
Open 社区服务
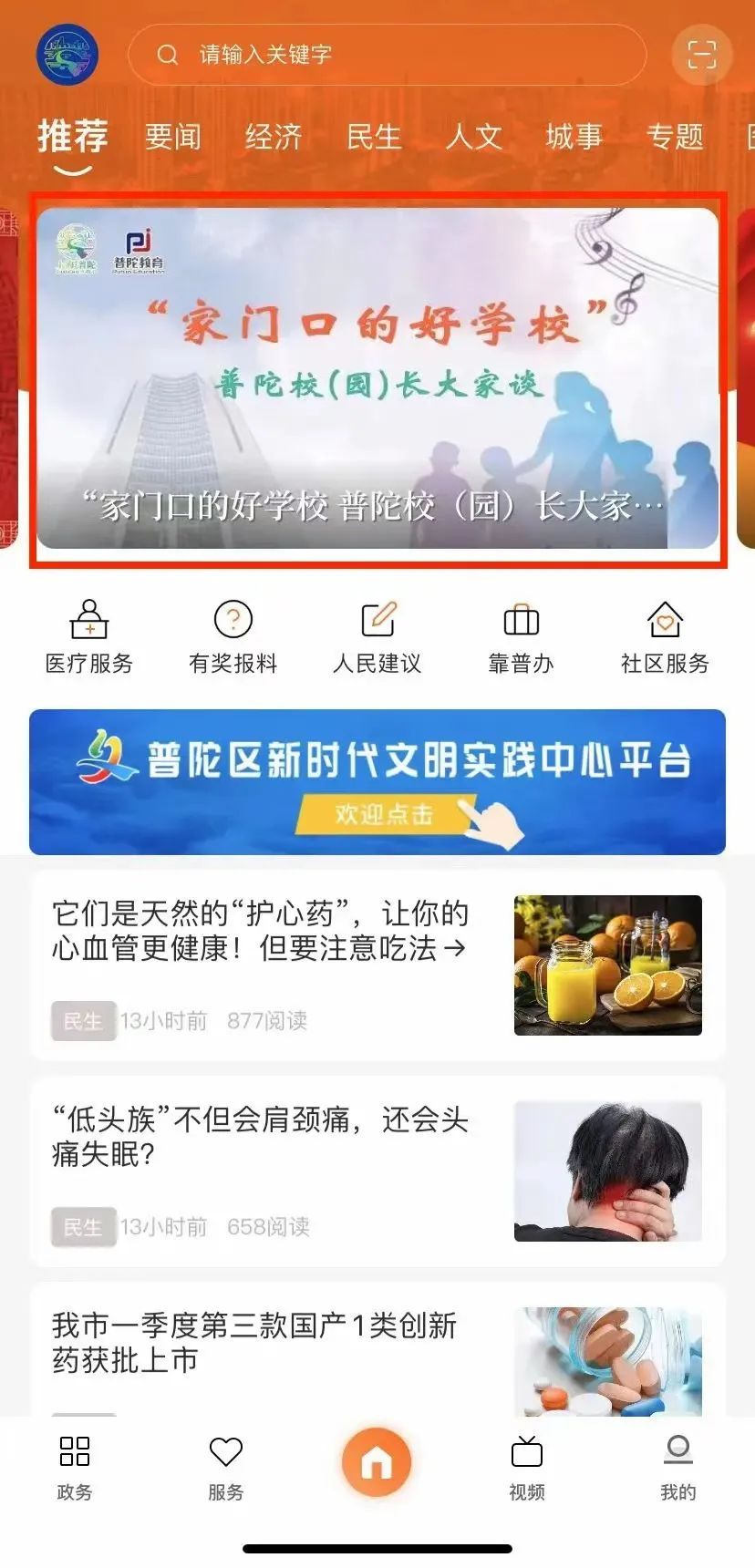coord(665,636)
